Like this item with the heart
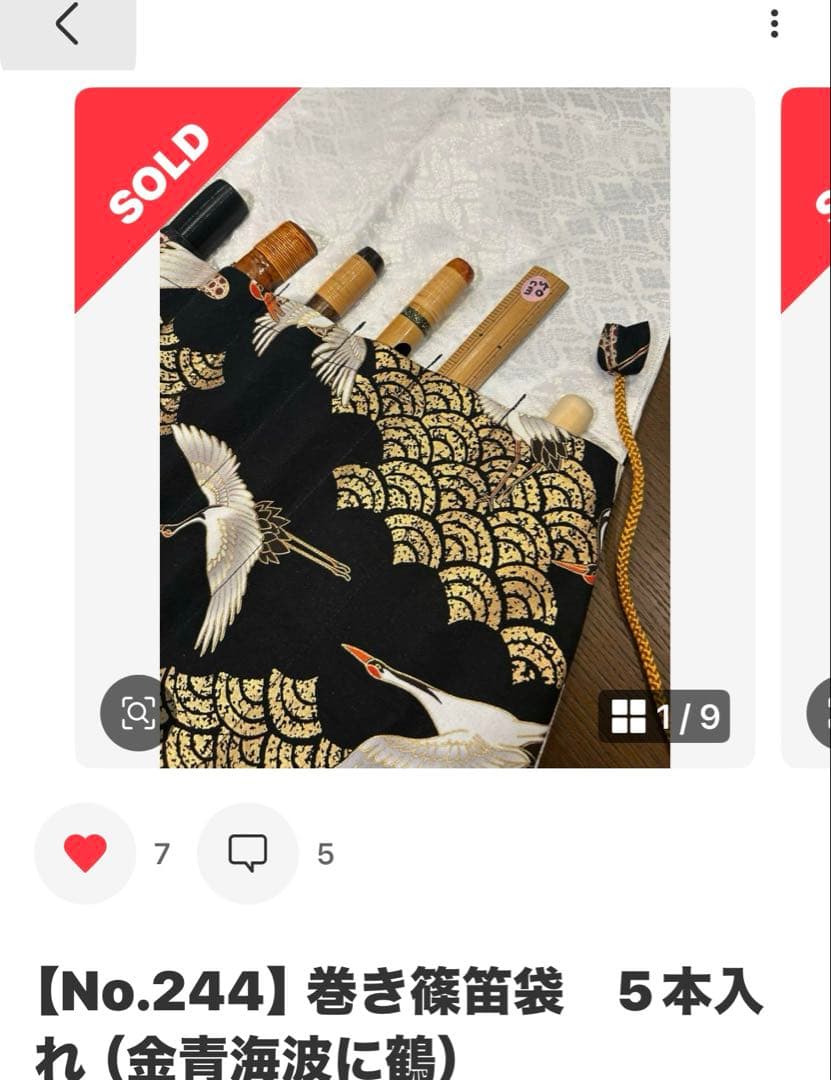This screenshot has height=1080, width=831. coord(85,853)
